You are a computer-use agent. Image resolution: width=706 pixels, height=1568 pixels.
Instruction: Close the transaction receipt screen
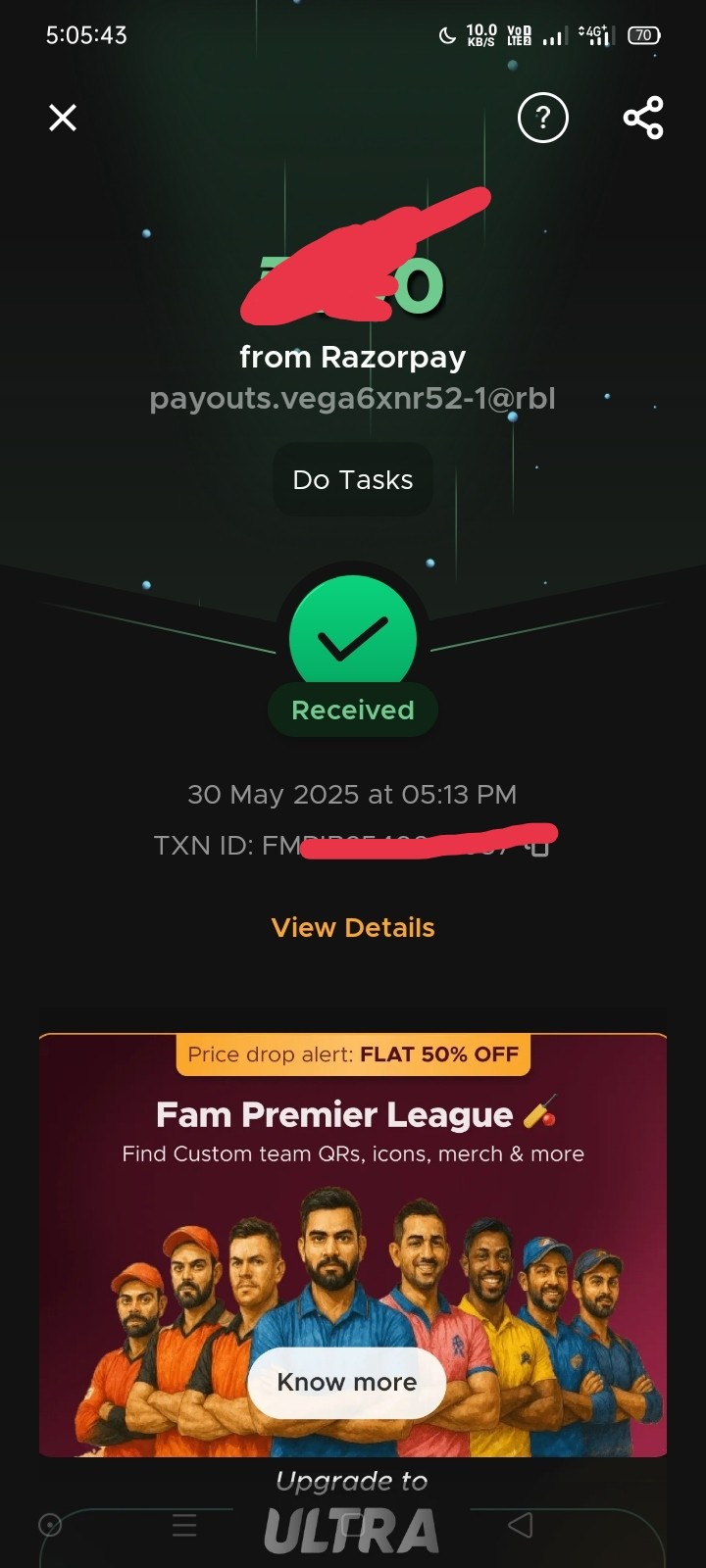coord(63,119)
